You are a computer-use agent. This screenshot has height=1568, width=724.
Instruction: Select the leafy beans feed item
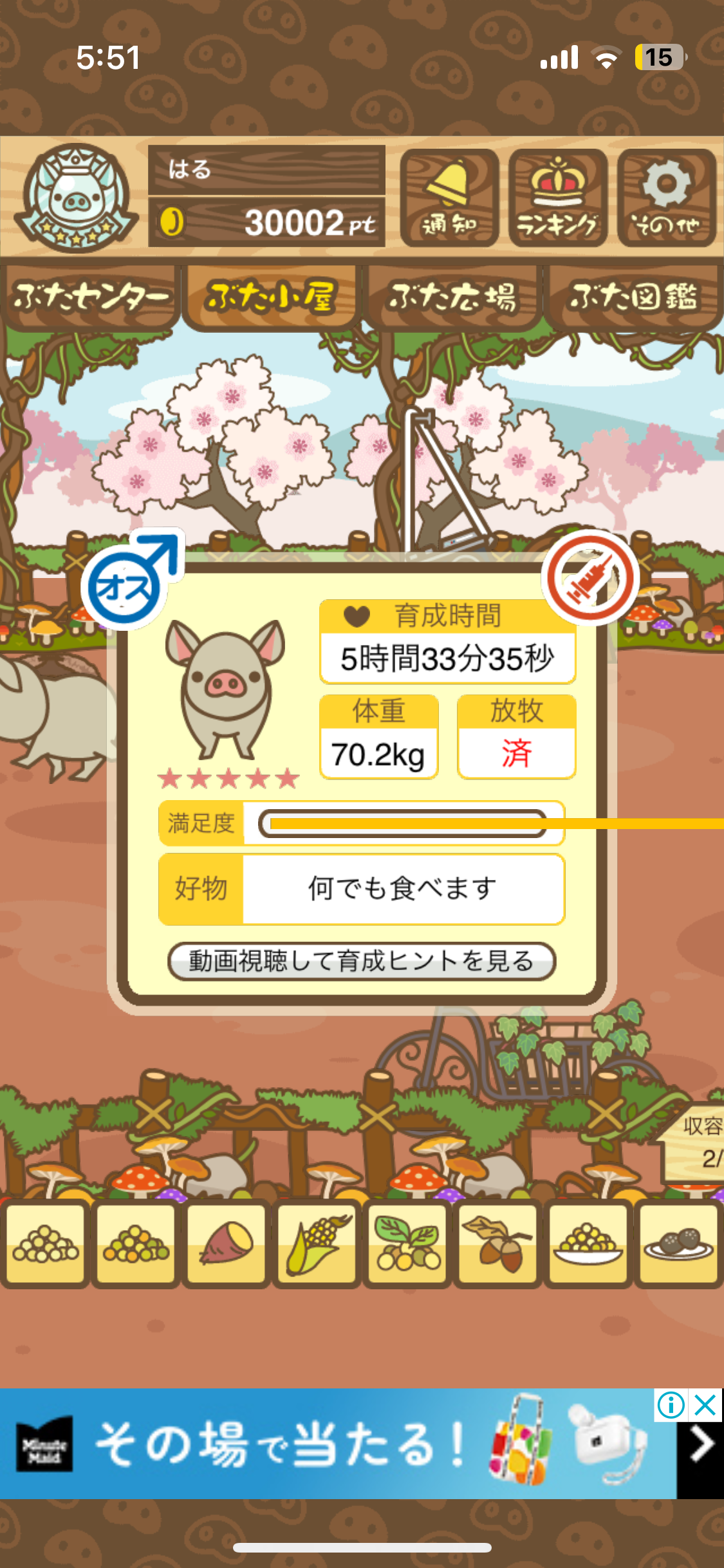[407, 1243]
